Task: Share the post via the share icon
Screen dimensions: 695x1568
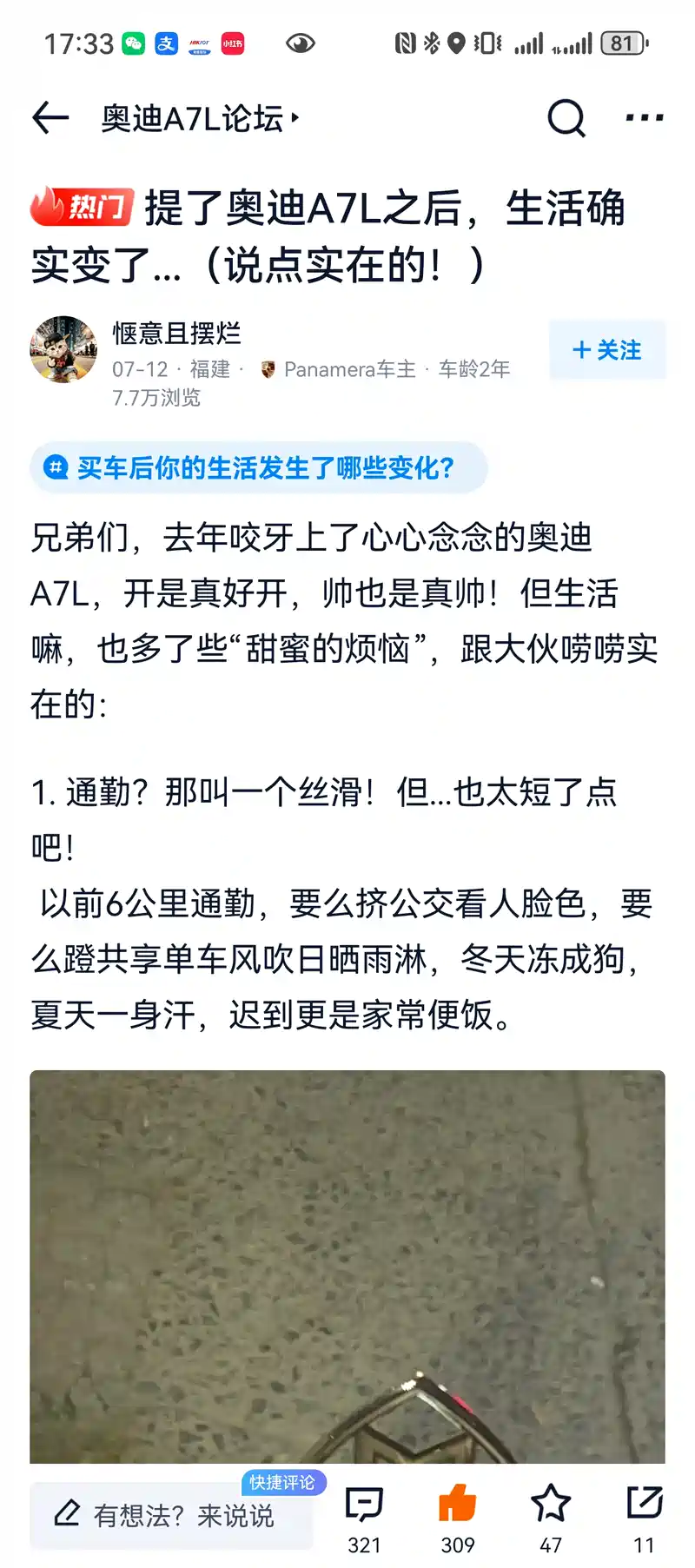Action: coord(645,1518)
